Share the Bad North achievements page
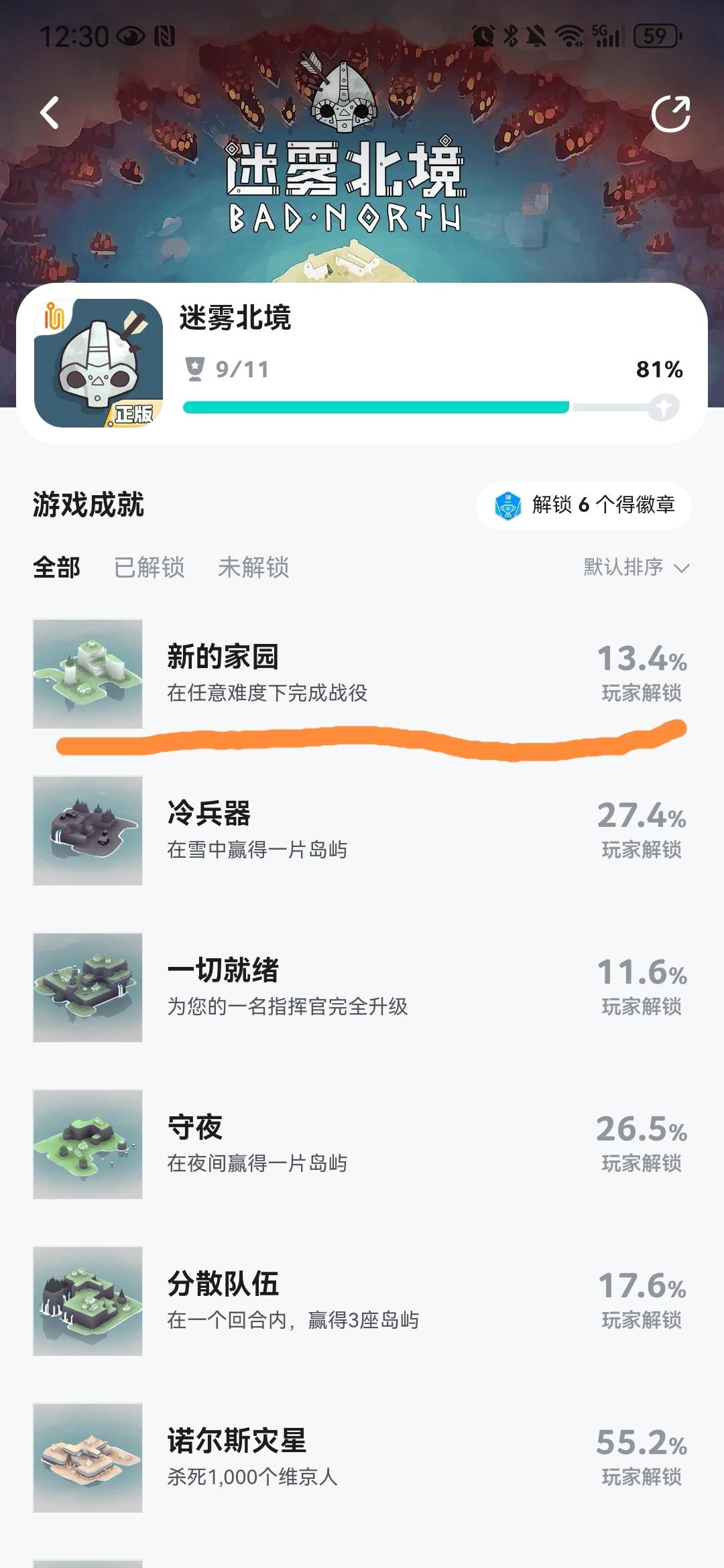Viewport: 724px width, 1568px height. [670, 114]
